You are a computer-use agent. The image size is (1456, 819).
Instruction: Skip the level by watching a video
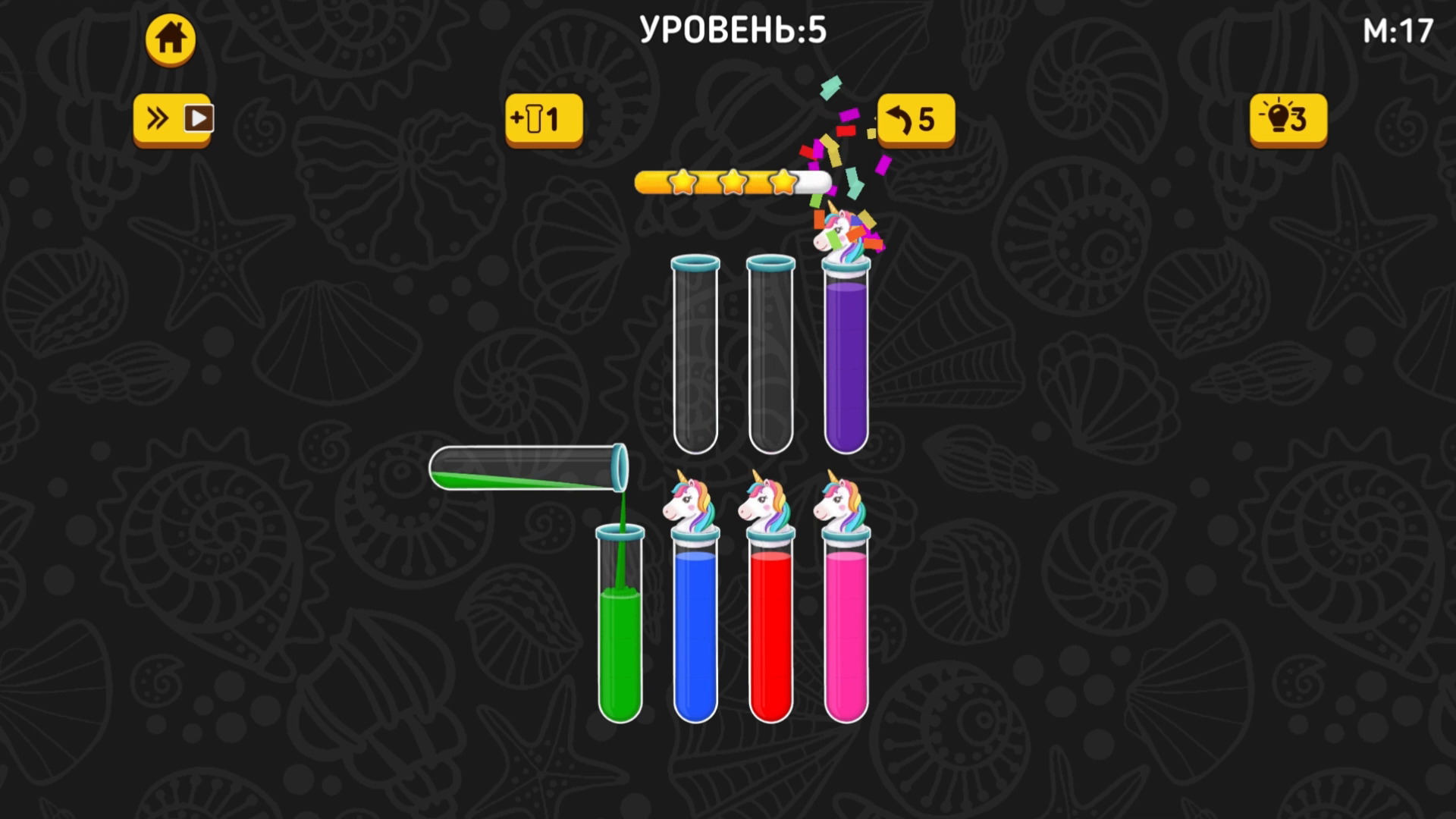[173, 119]
